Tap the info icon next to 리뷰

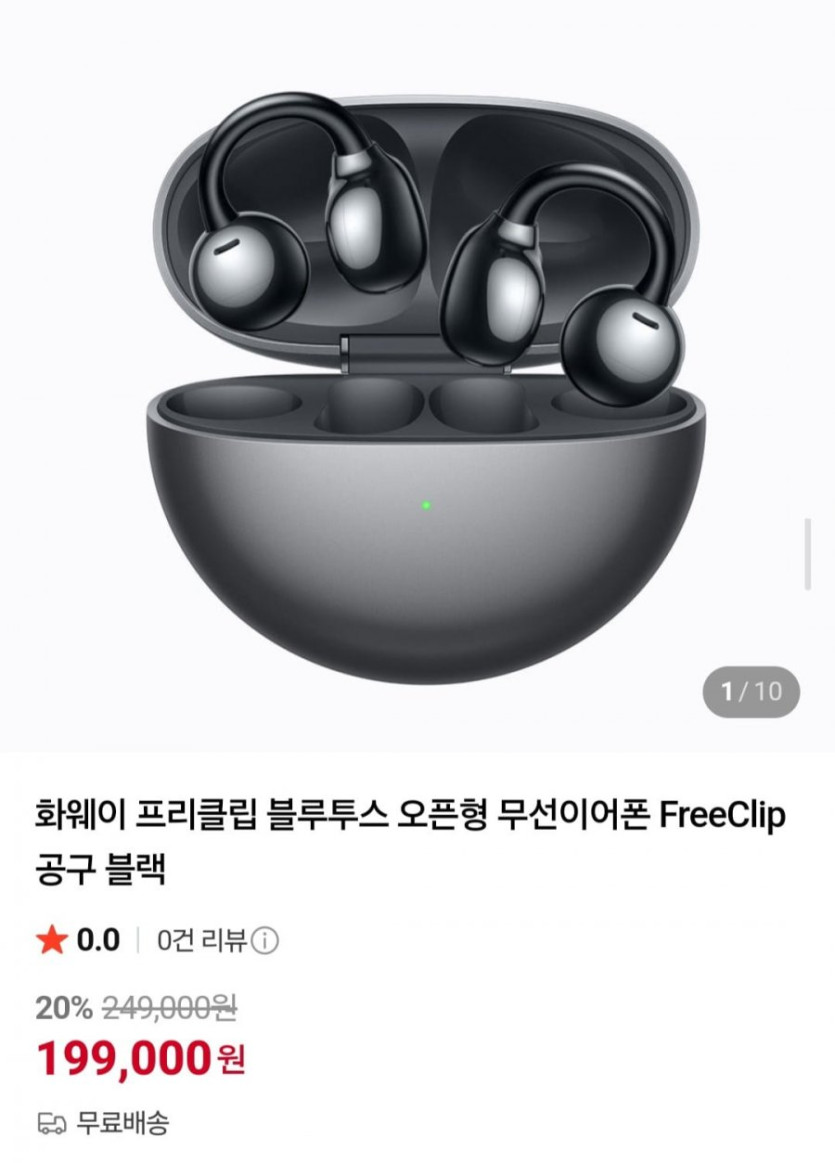coord(265,942)
